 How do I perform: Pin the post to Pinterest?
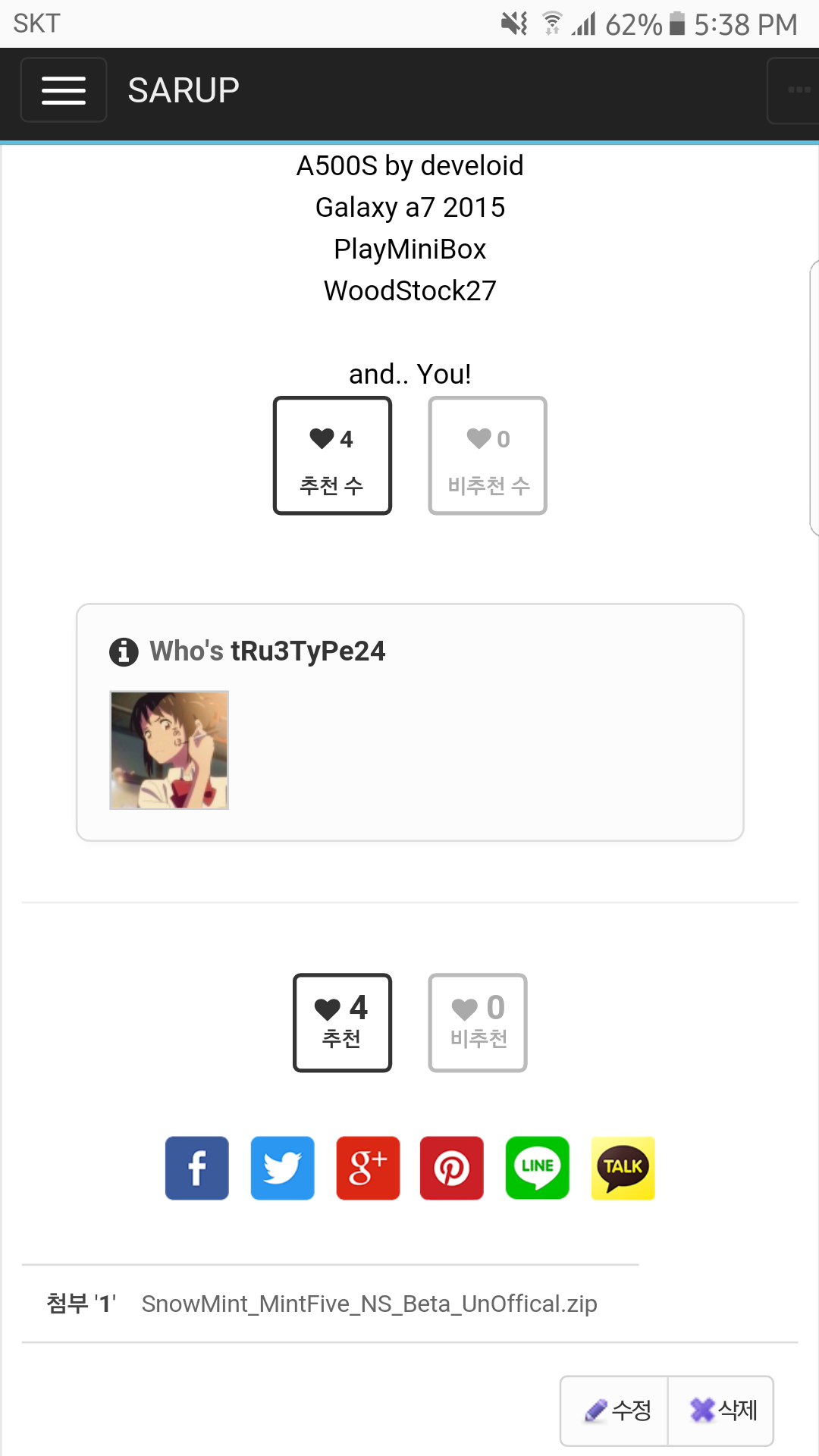(451, 1168)
